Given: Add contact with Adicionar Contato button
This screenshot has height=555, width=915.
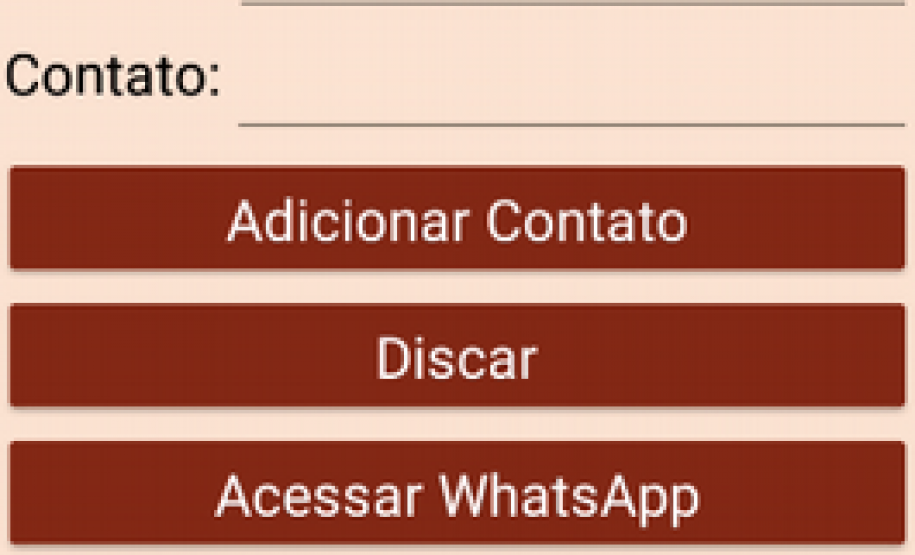Looking at the screenshot, I should click(457, 219).
